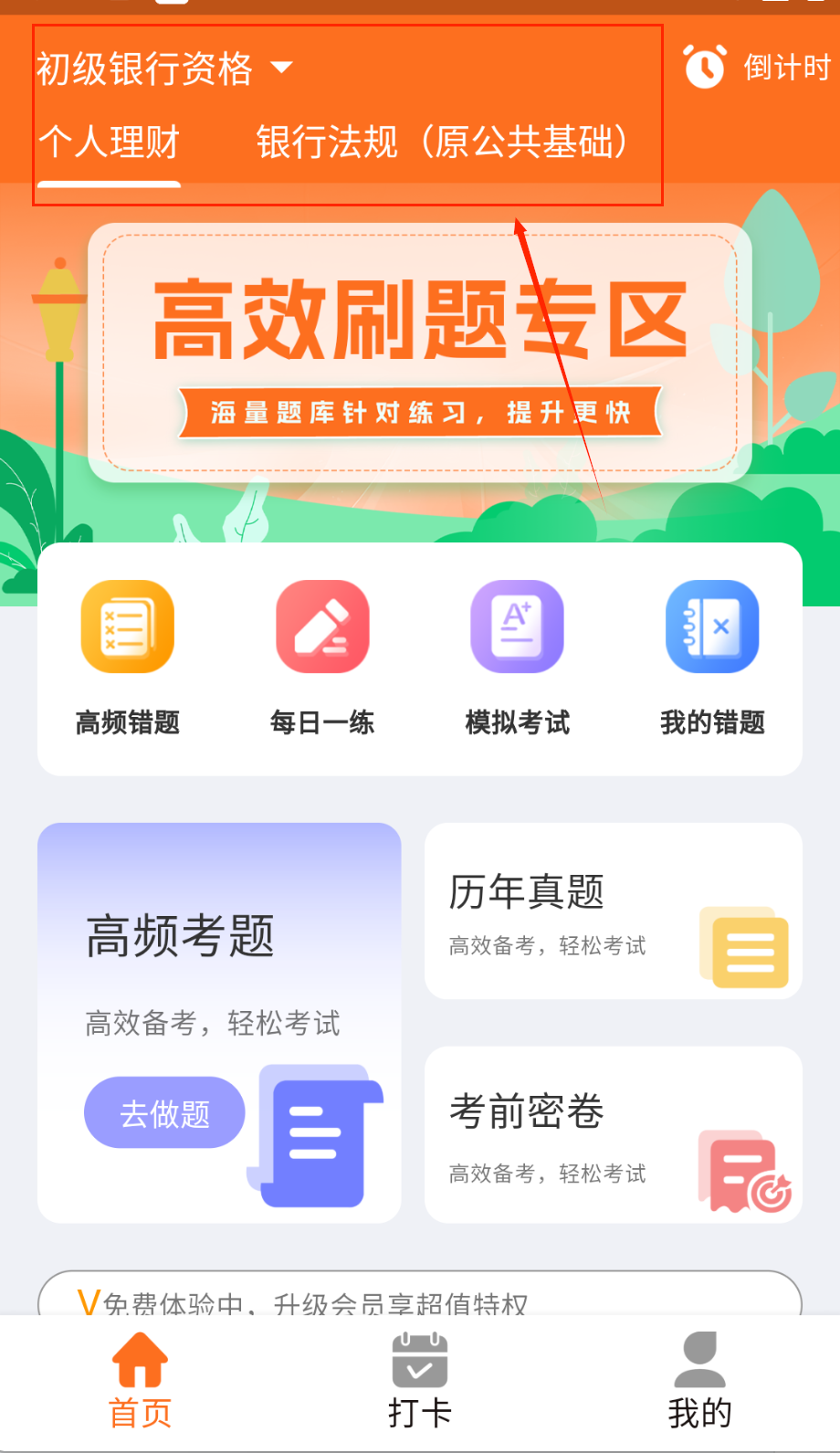The width and height of the screenshot is (840, 1453).
Task: Go to the 首页 home tab
Action: [x=140, y=1381]
